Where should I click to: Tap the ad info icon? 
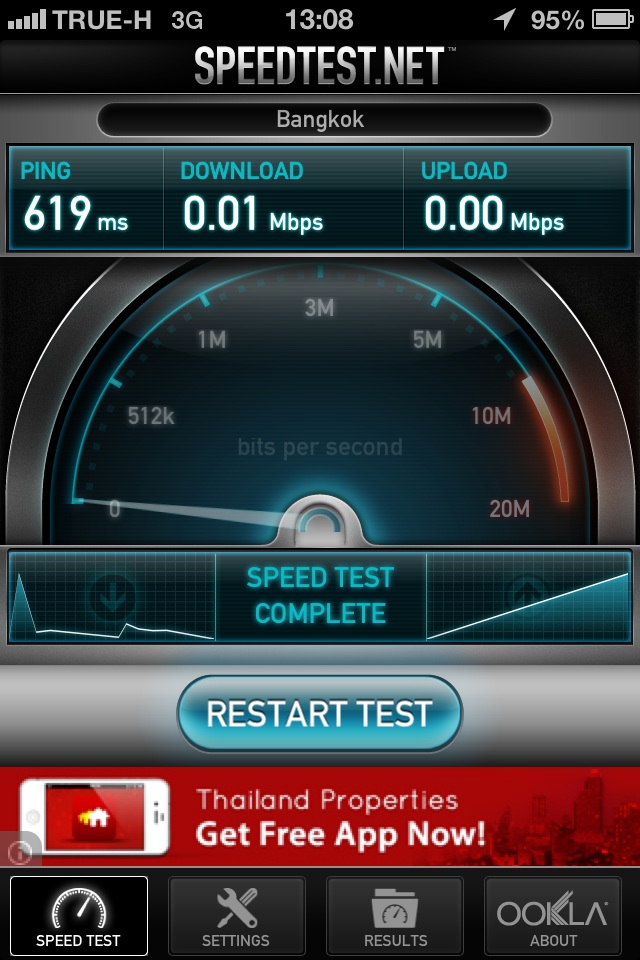pyautogui.click(x=21, y=851)
